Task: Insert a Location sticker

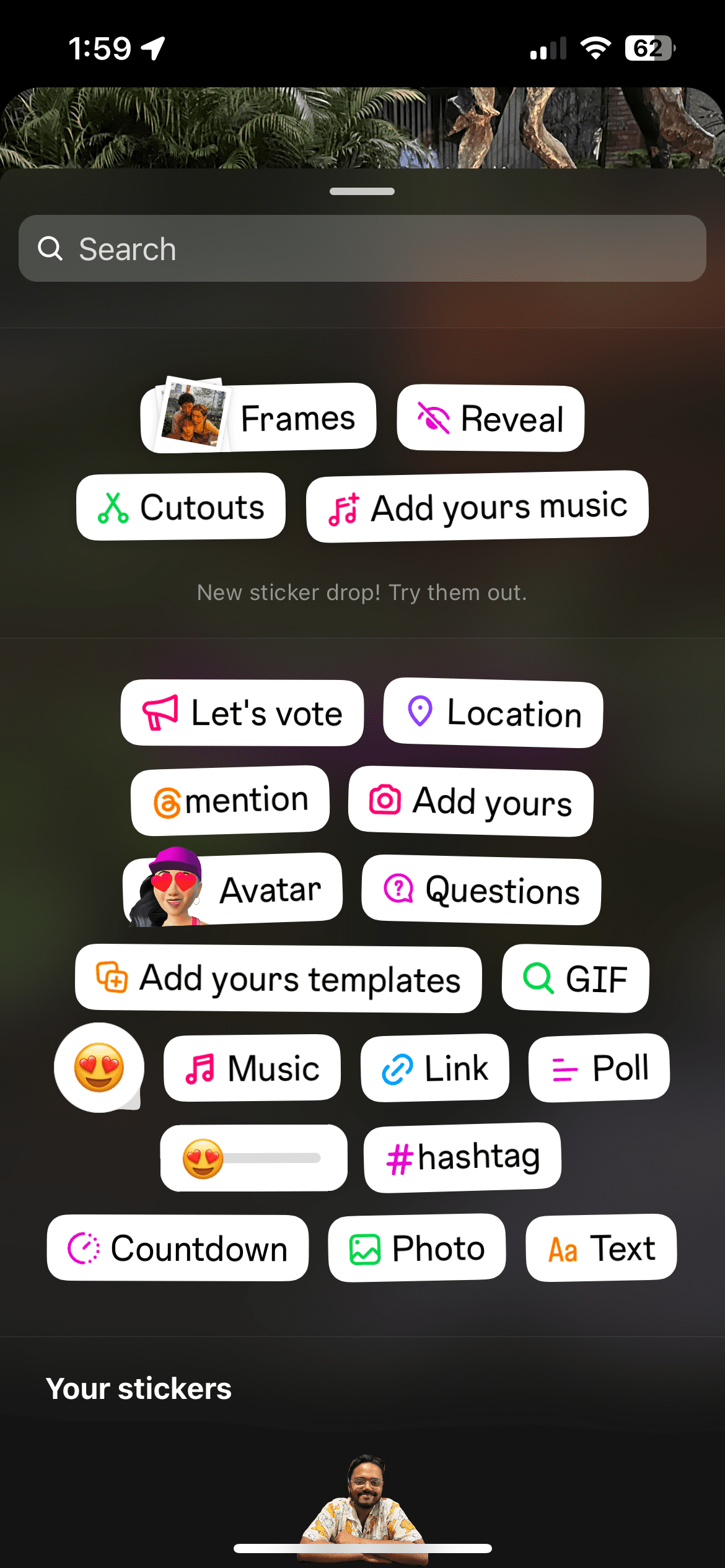Action: tap(493, 714)
